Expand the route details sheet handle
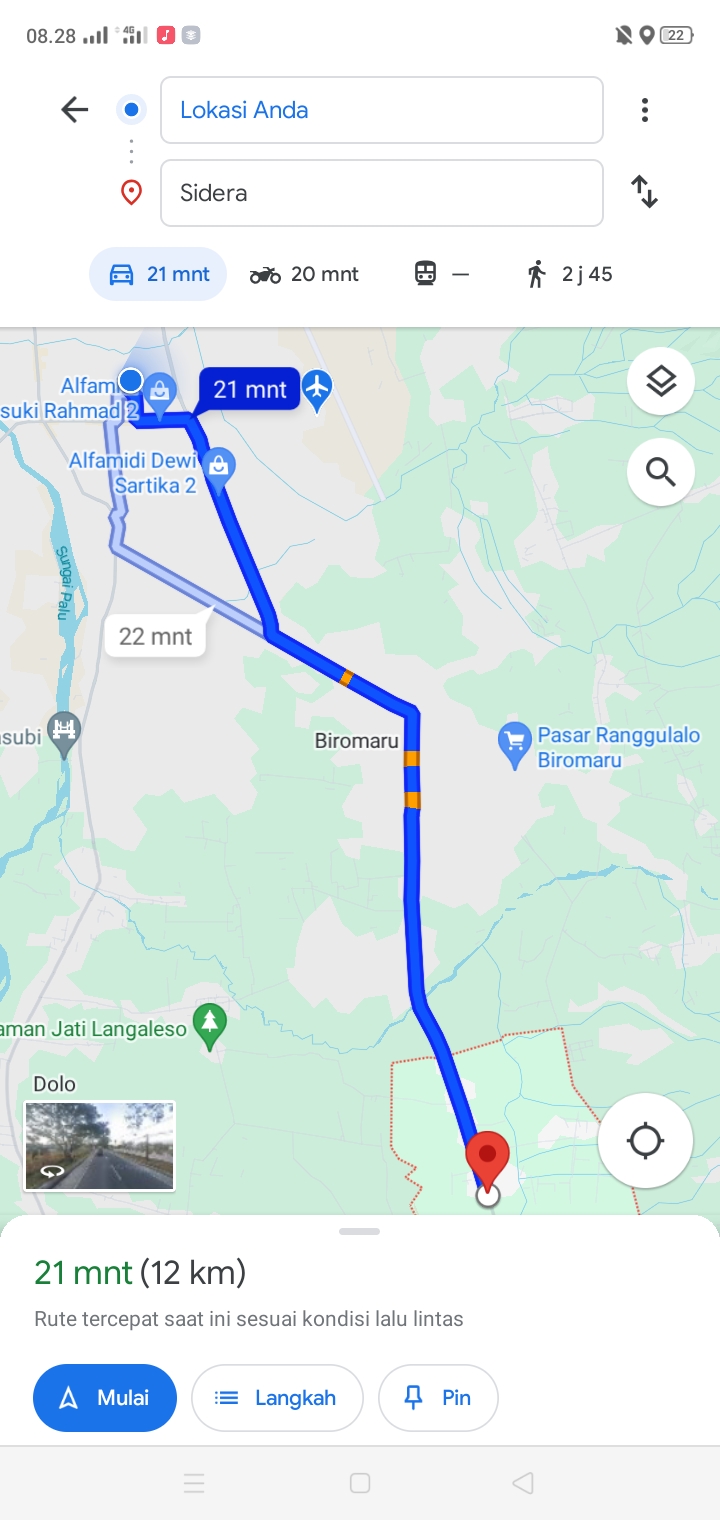720x1520 pixels. pos(360,1231)
